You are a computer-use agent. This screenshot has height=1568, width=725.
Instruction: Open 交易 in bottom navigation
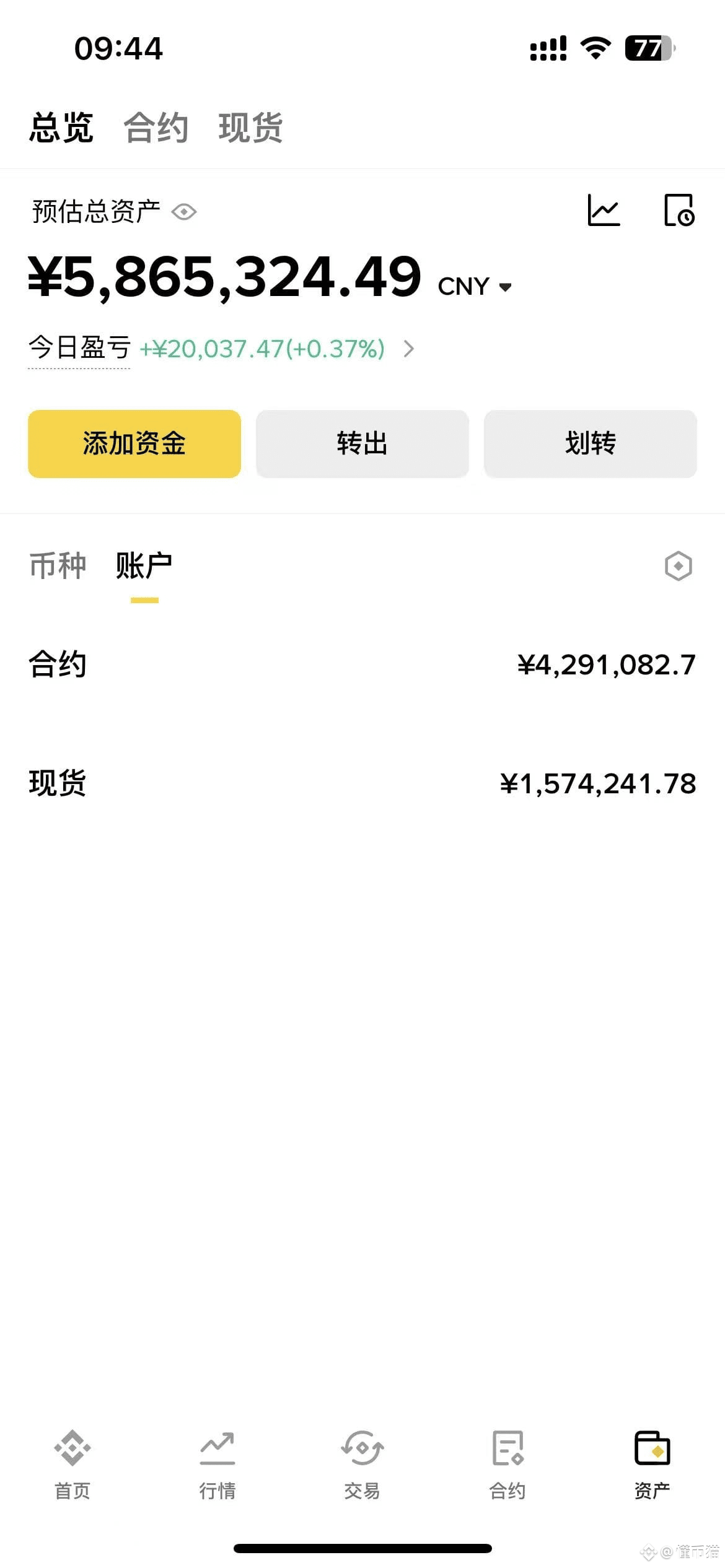coord(362,1465)
